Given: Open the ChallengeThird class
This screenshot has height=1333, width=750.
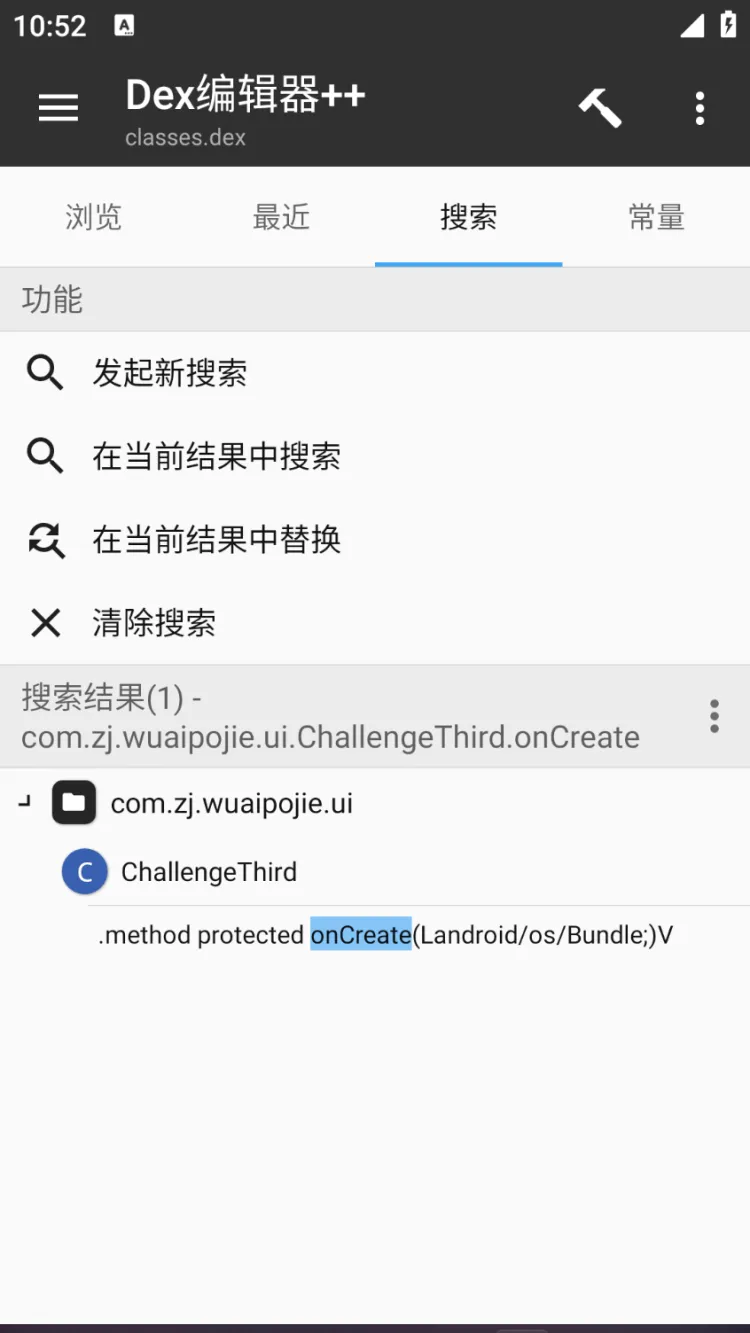Looking at the screenshot, I should tap(209, 872).
